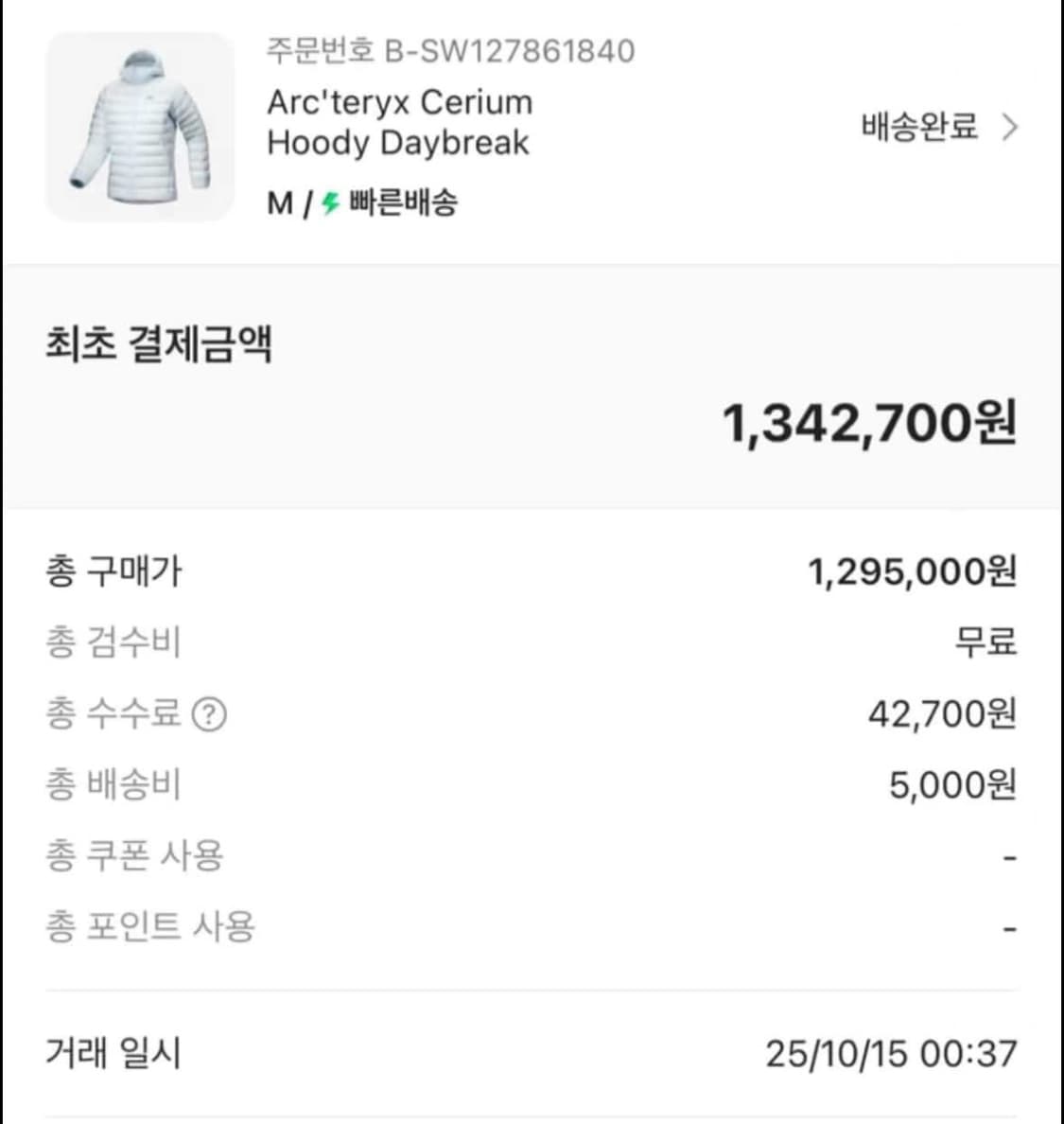Click the 총 검수비 inspection fee row
The image size is (1064, 1124).
113,642
